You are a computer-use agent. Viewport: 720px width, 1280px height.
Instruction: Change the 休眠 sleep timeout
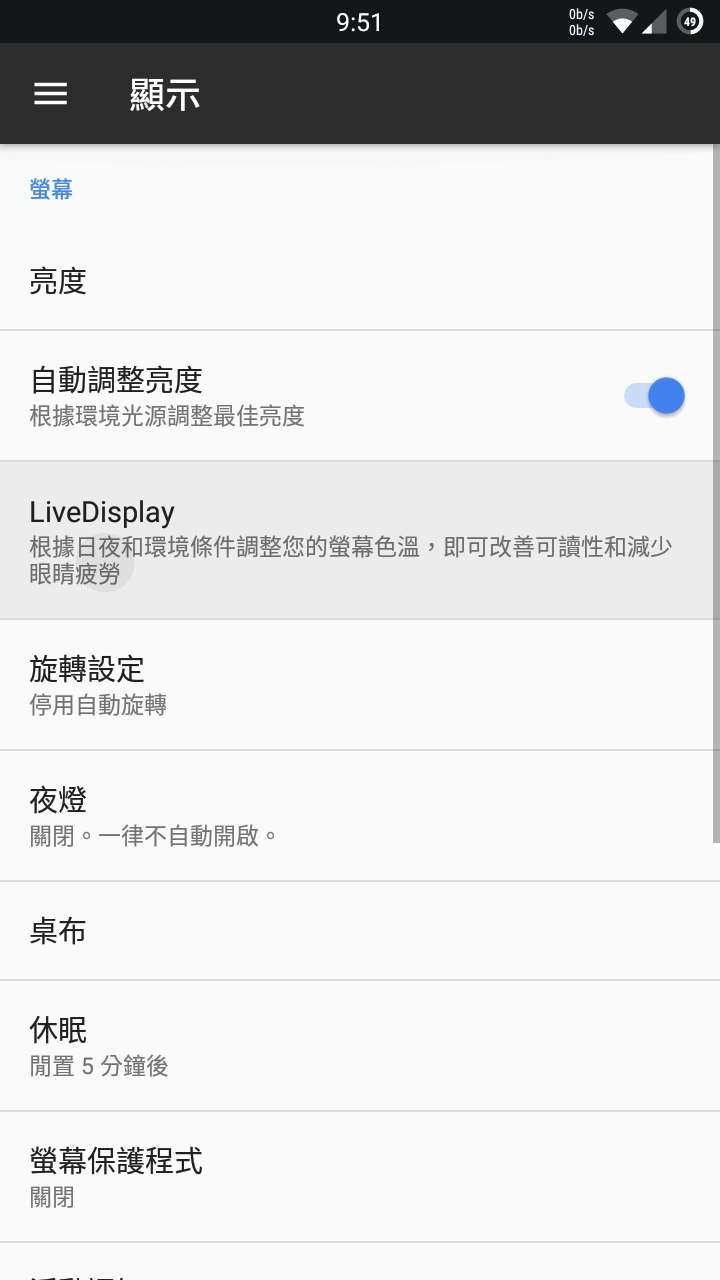tap(360, 1046)
